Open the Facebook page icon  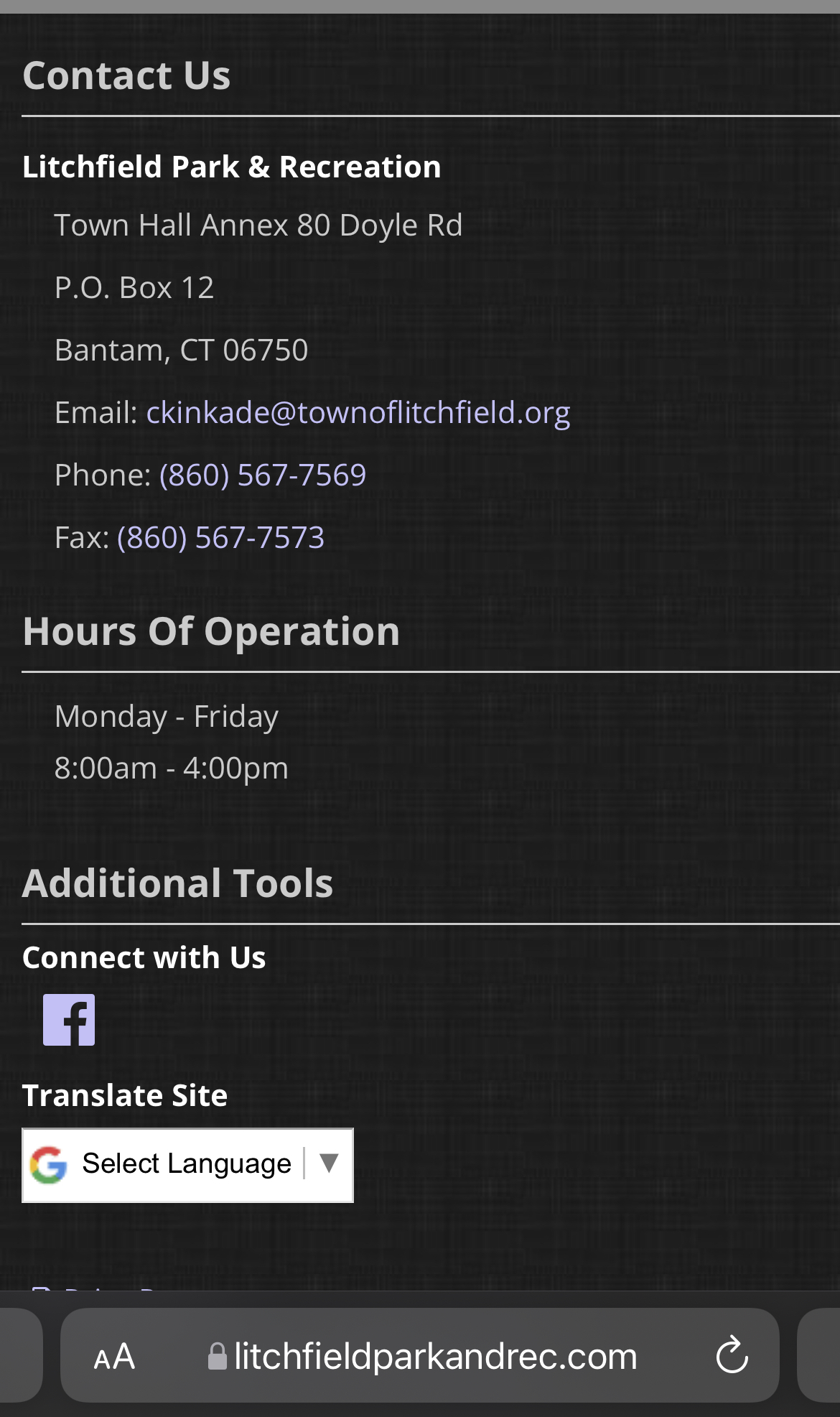pyautogui.click(x=69, y=1020)
